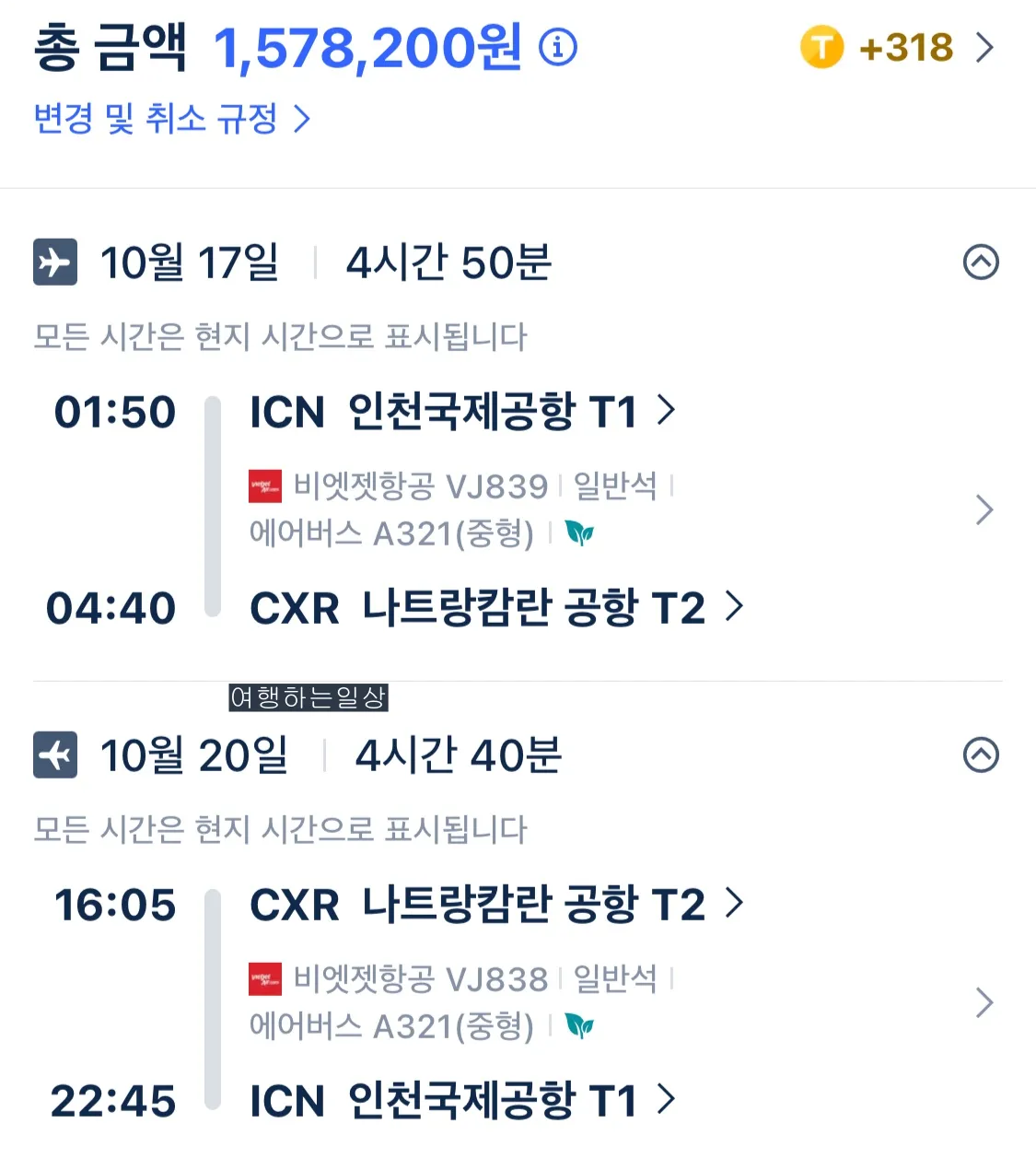This screenshot has width=1036, height=1170.
Task: Click the departure airplane icon for October 17
Action: (54, 262)
